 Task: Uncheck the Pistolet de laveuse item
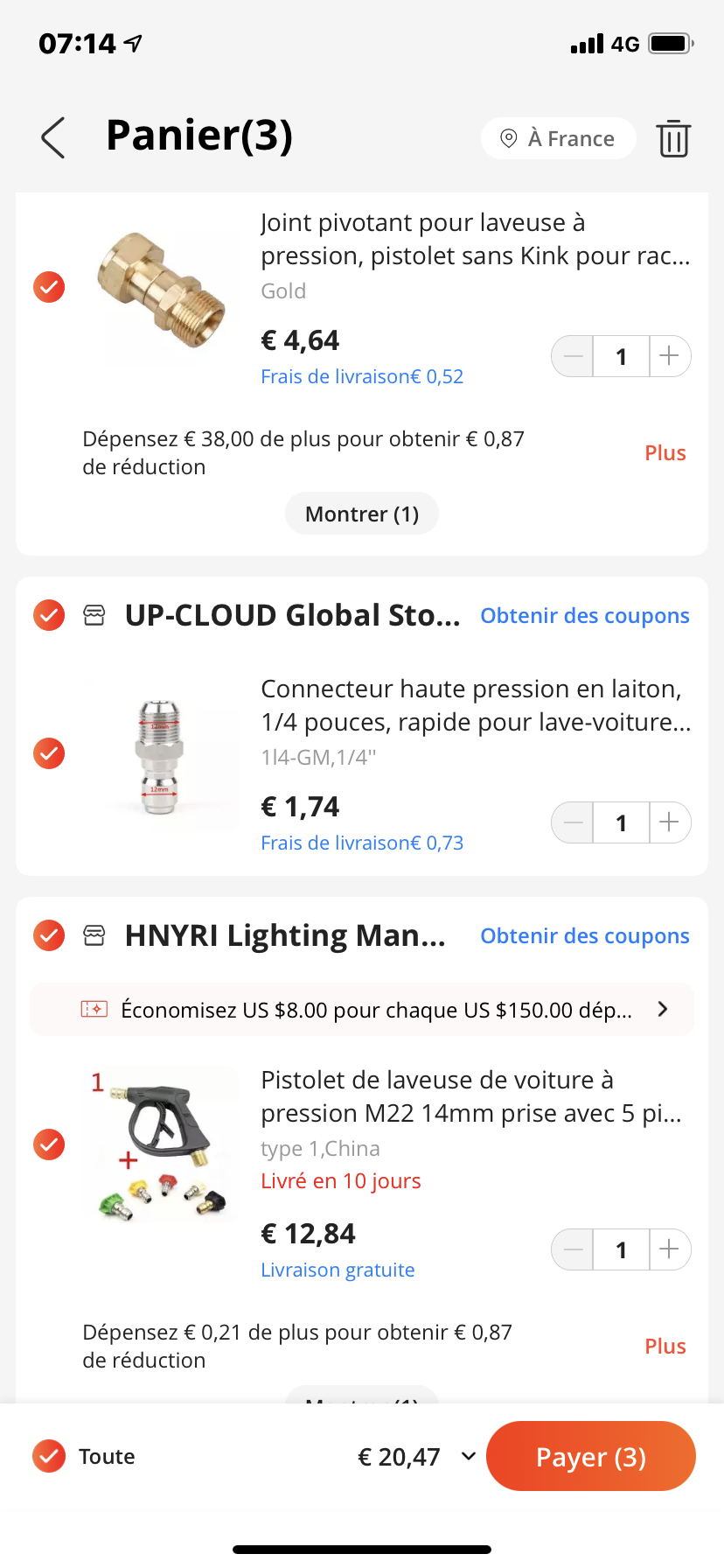tap(49, 1144)
